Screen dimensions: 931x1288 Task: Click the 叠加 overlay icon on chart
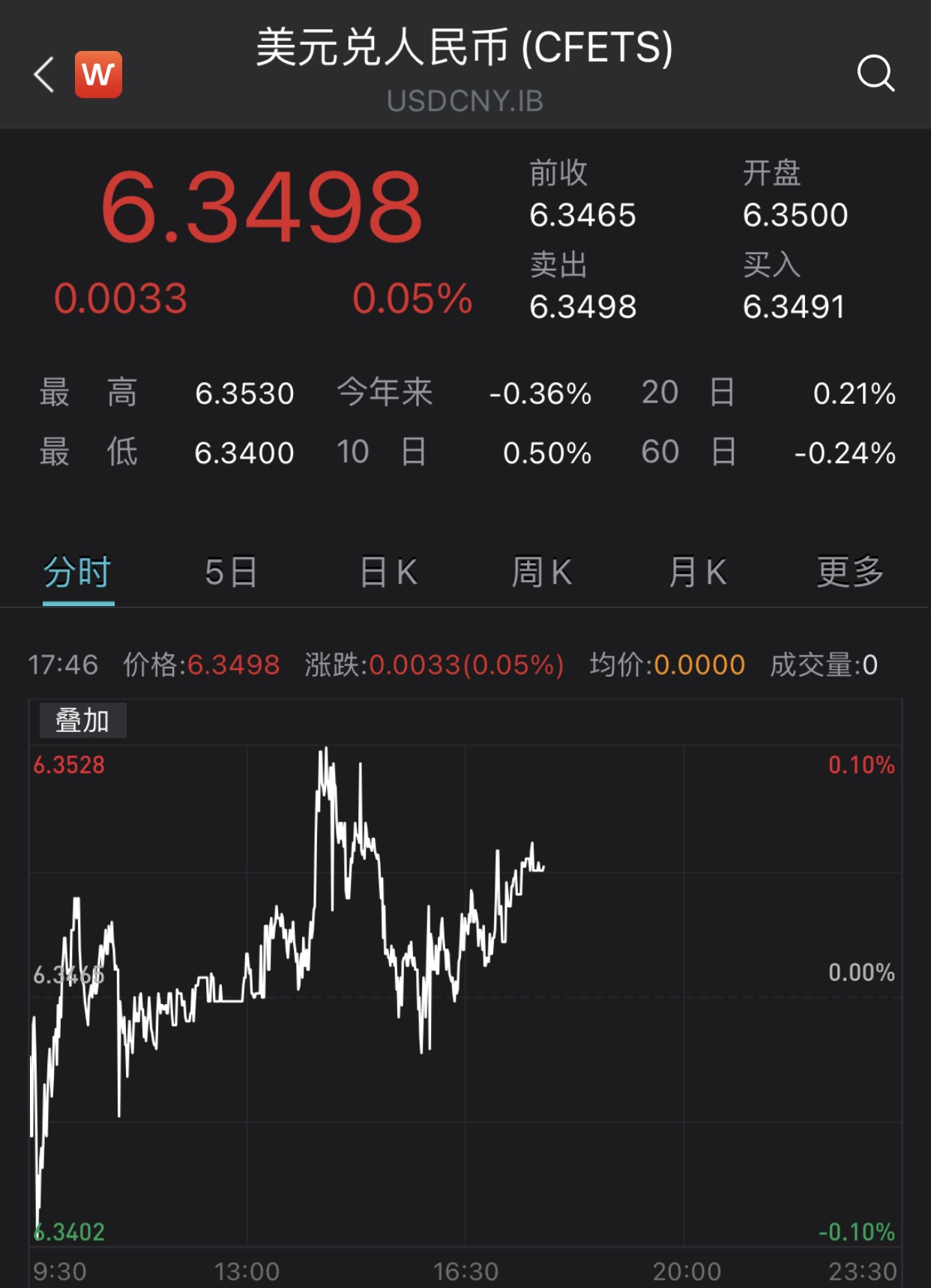(82, 722)
